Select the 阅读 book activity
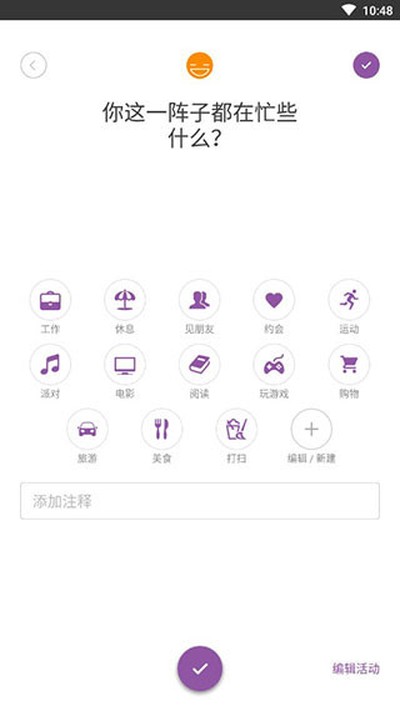Image resolution: width=400 pixels, height=711 pixels. click(x=200, y=365)
